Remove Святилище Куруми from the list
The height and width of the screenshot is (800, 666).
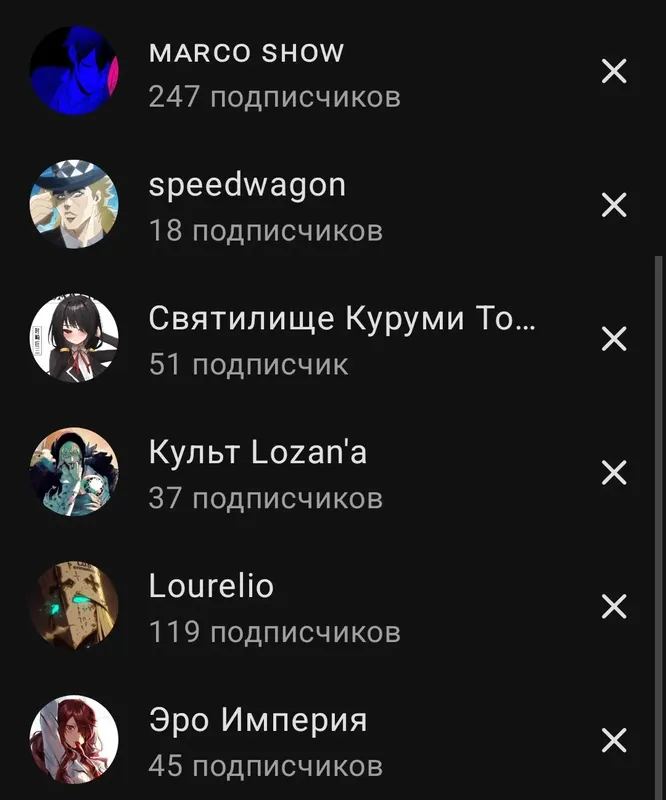coord(613,339)
